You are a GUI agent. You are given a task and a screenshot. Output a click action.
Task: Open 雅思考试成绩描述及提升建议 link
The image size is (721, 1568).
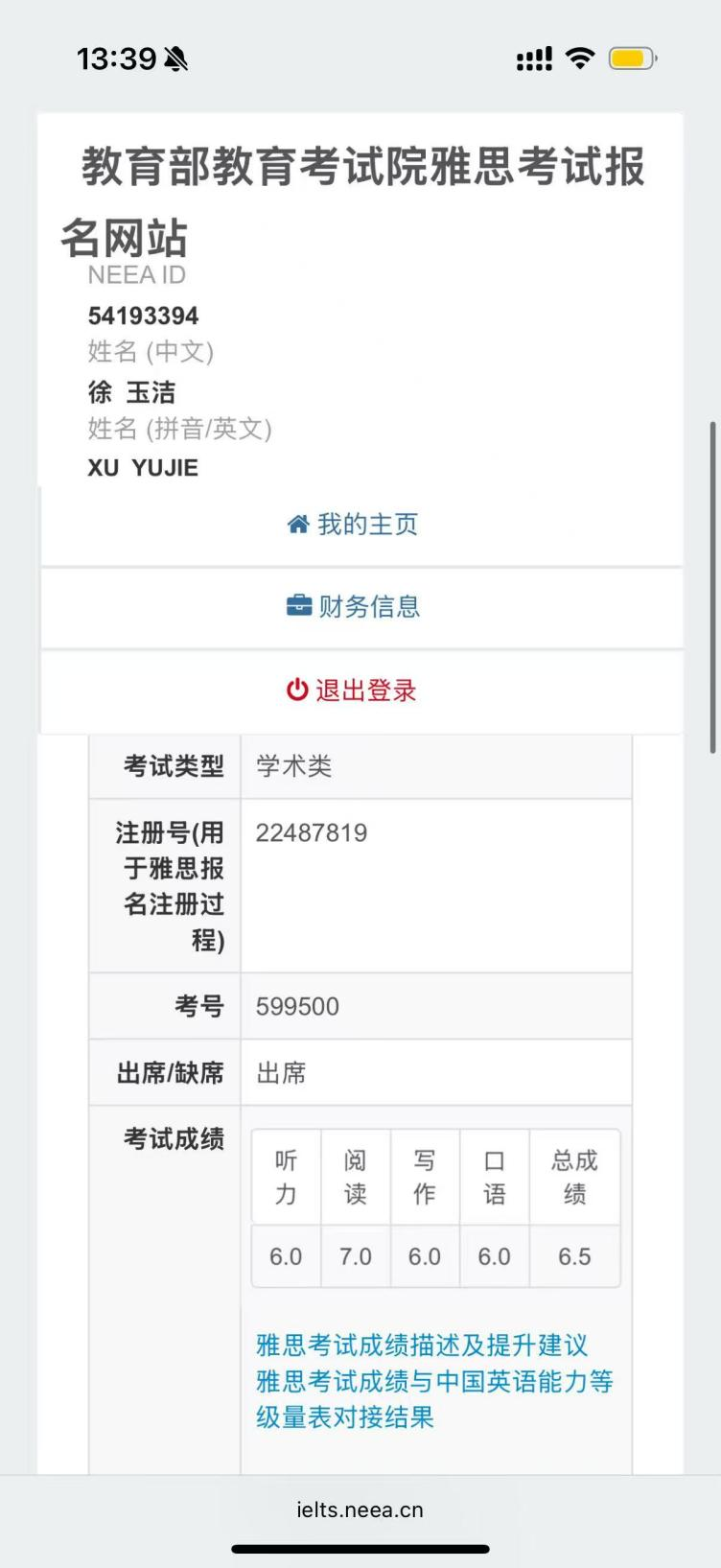click(422, 1346)
